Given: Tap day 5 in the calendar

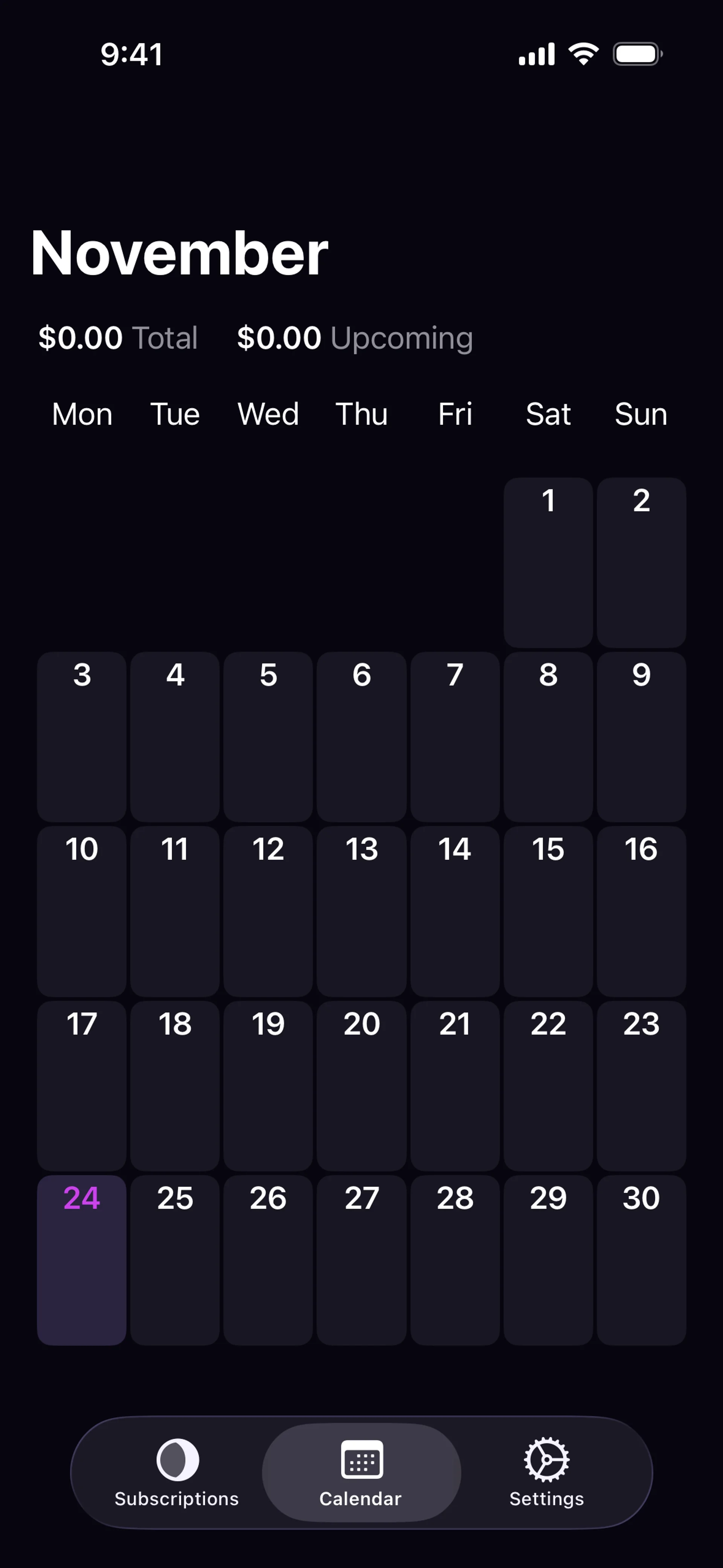Looking at the screenshot, I should [x=268, y=737].
